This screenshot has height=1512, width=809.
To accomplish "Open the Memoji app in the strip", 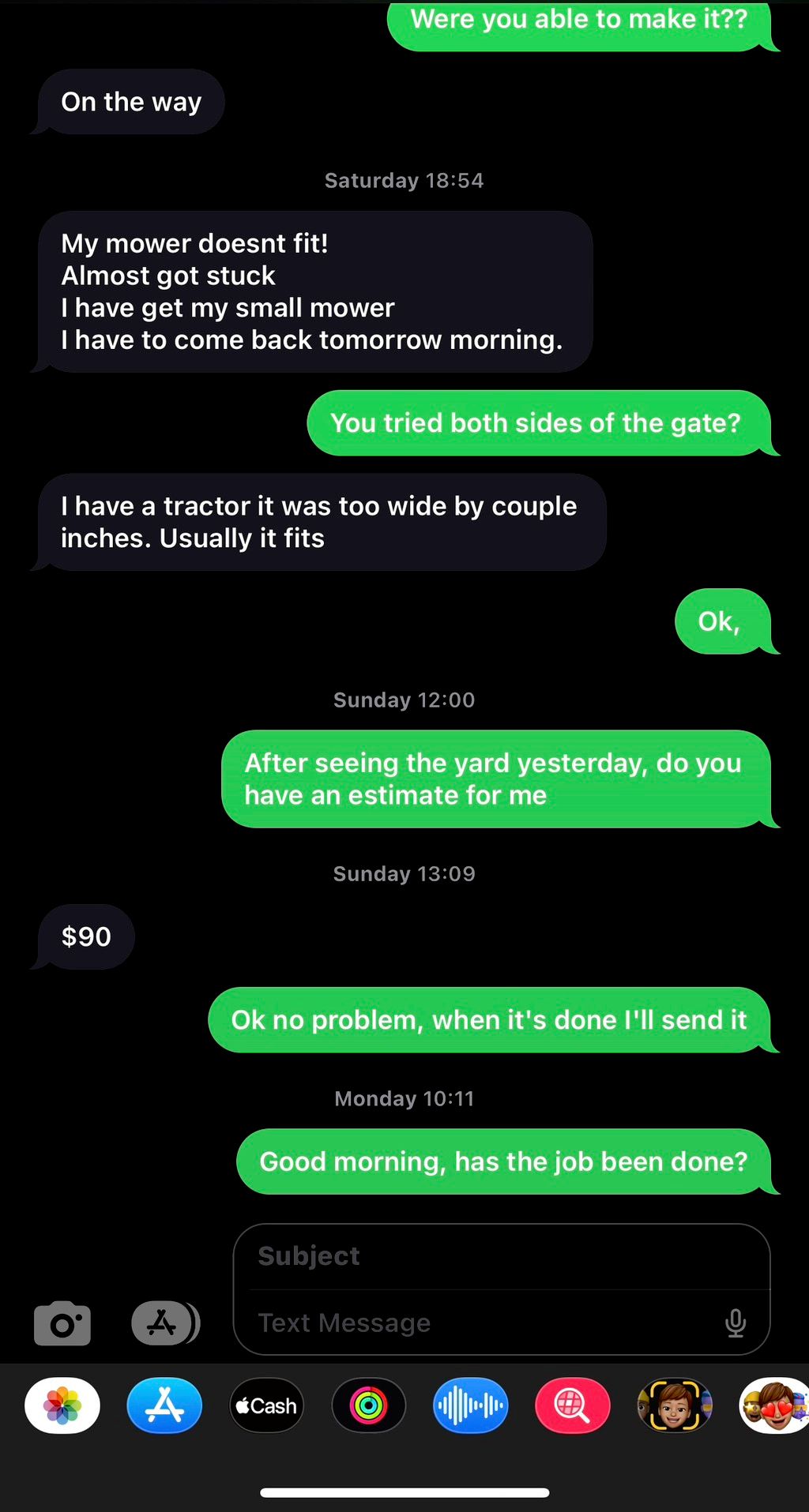I will click(674, 1405).
